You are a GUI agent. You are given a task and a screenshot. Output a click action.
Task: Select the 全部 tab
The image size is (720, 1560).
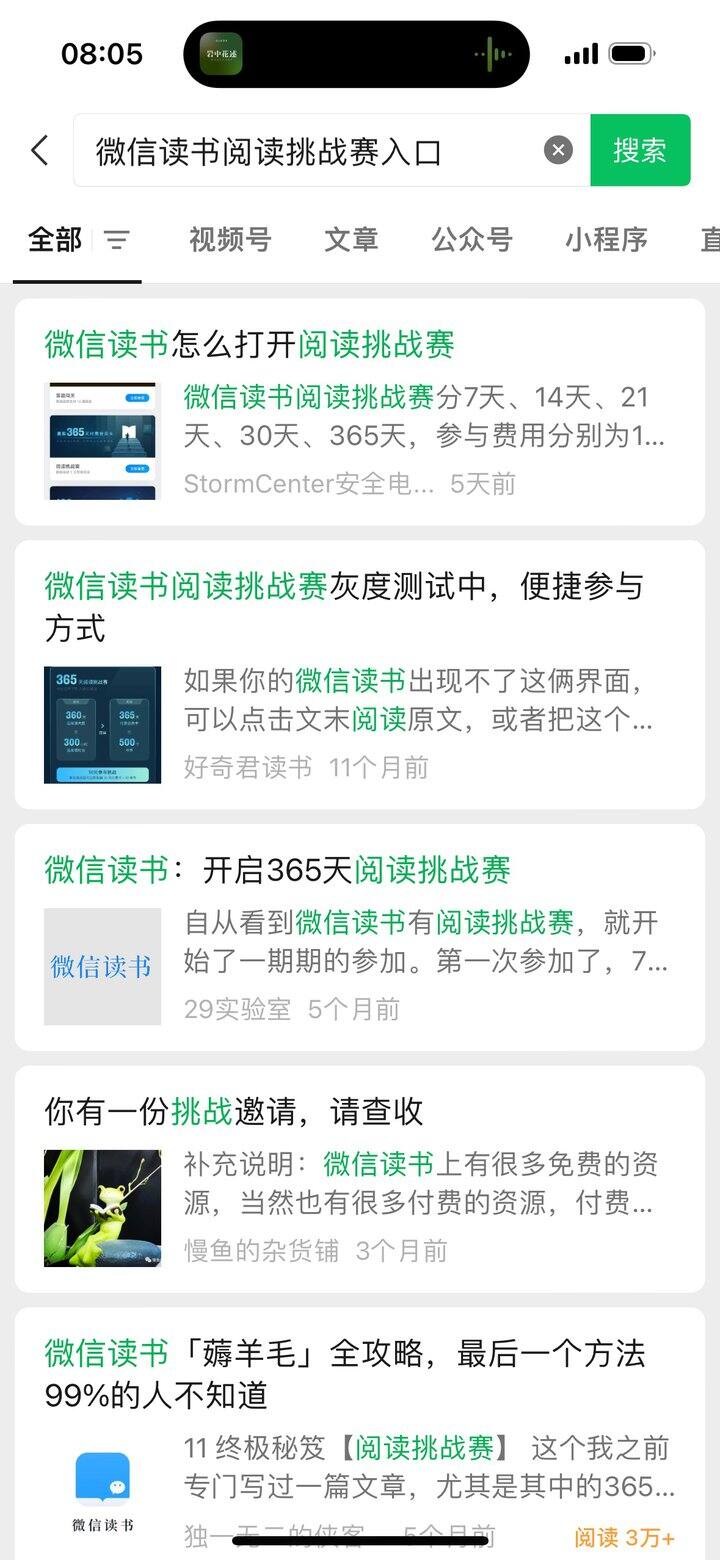(x=55, y=240)
